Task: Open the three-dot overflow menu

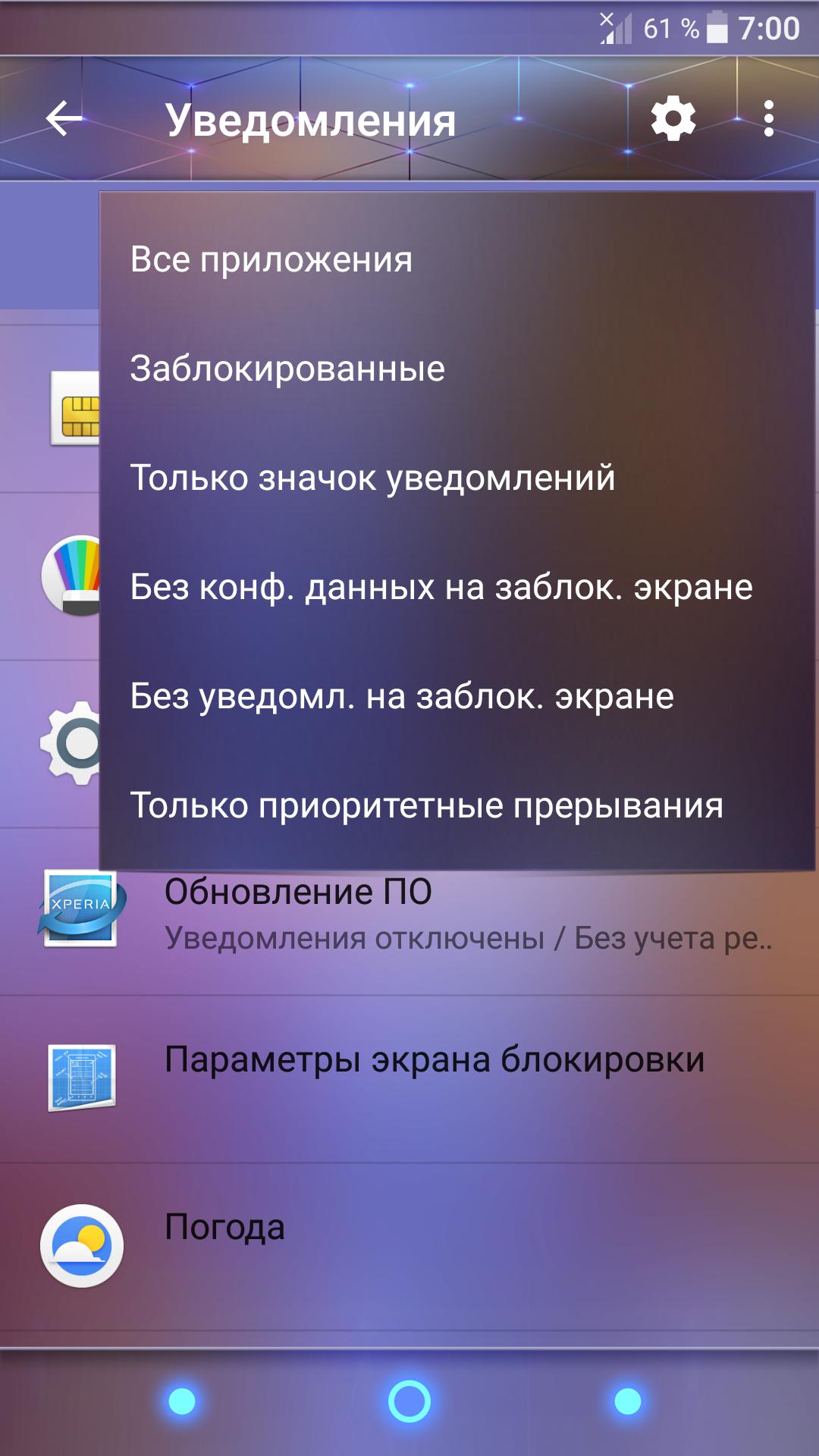Action: tap(768, 119)
